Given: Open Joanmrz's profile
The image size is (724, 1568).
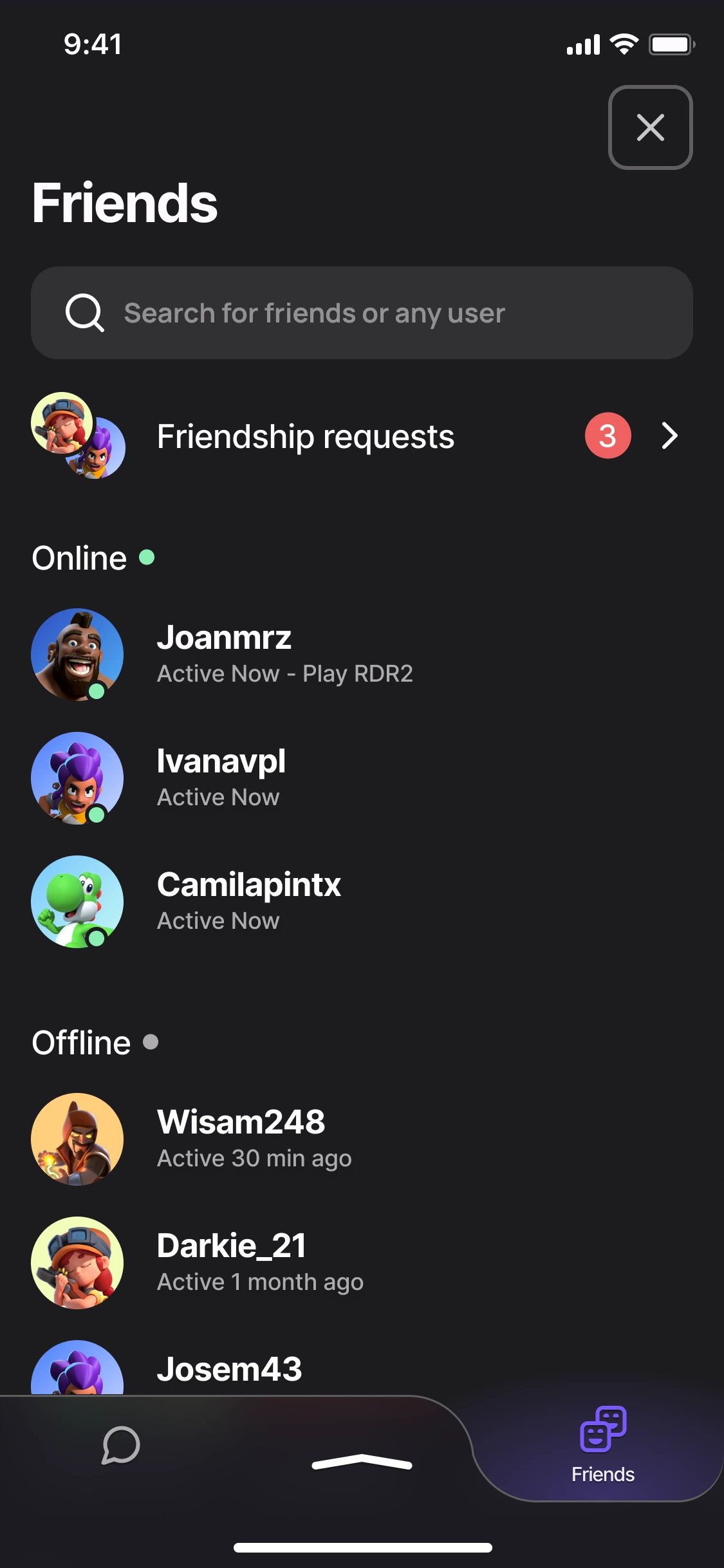Looking at the screenshot, I should [x=362, y=655].
